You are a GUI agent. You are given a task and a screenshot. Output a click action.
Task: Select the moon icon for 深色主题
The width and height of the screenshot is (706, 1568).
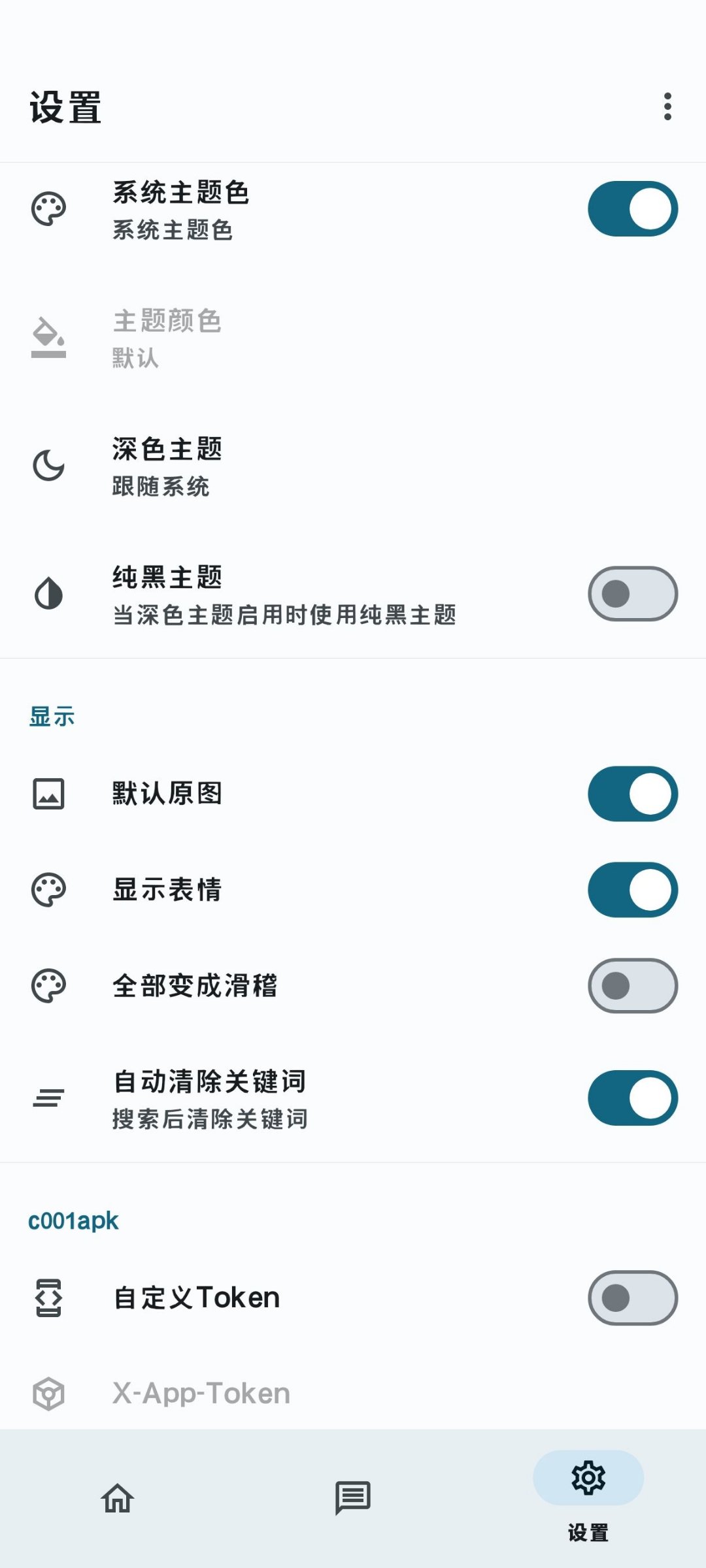[x=48, y=465]
